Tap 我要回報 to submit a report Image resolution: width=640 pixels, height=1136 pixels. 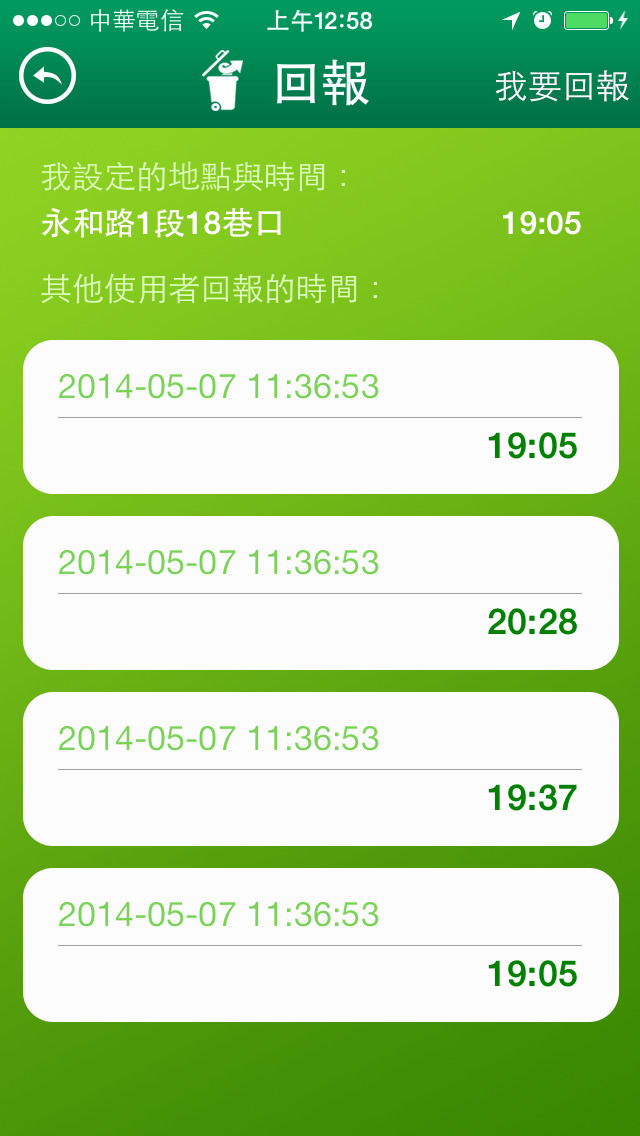(x=562, y=87)
